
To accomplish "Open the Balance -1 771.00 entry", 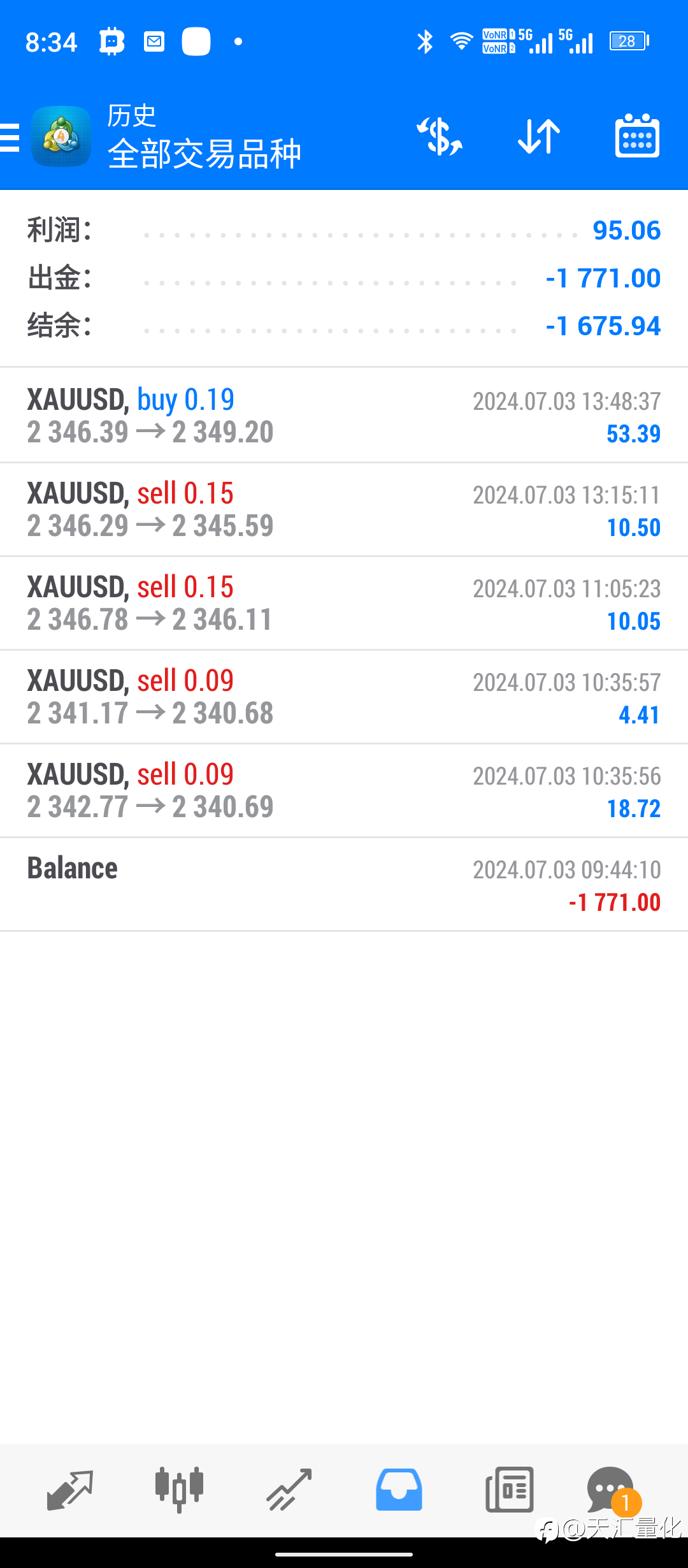I will click(344, 884).
